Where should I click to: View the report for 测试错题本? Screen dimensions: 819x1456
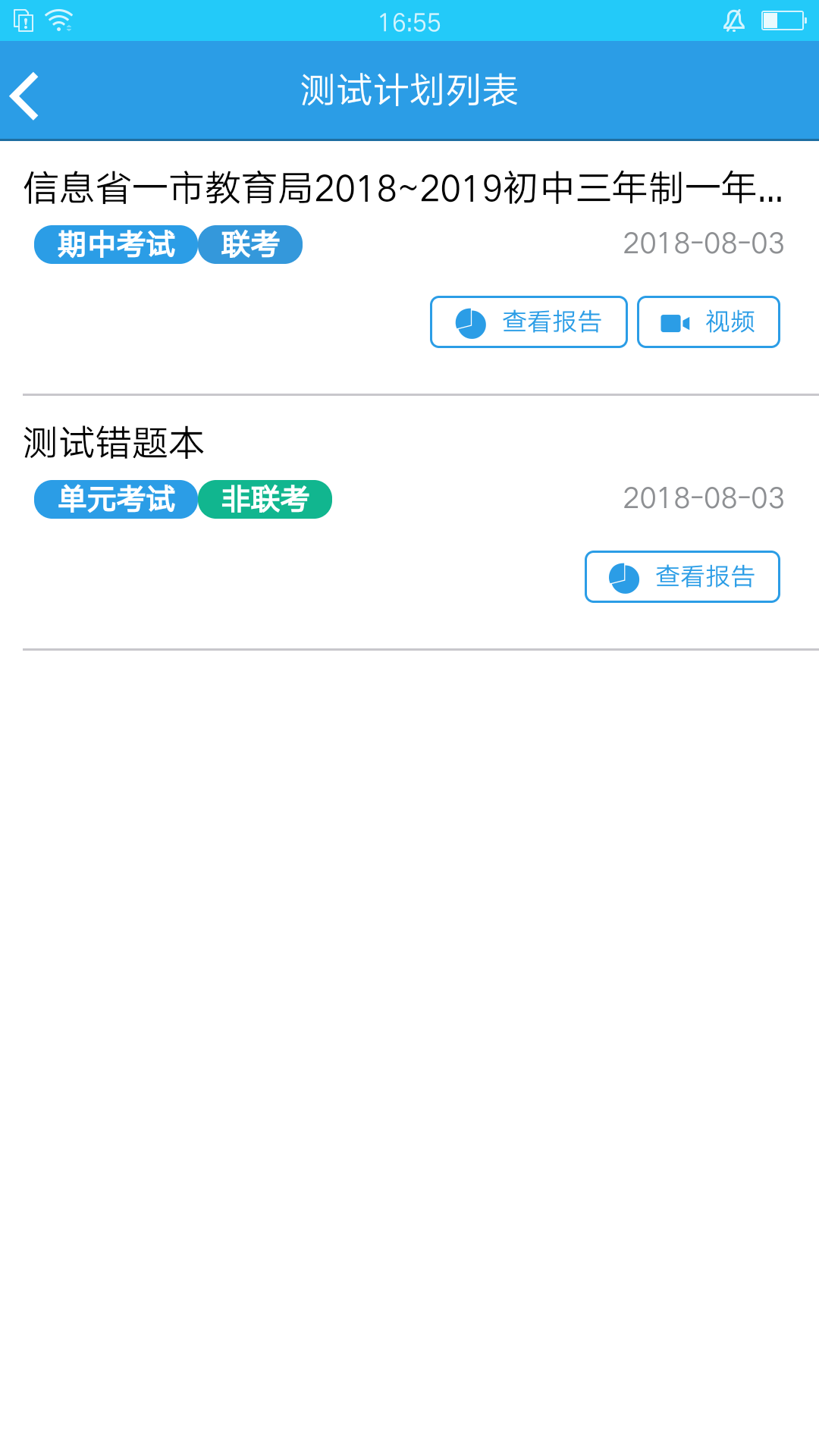[682, 577]
